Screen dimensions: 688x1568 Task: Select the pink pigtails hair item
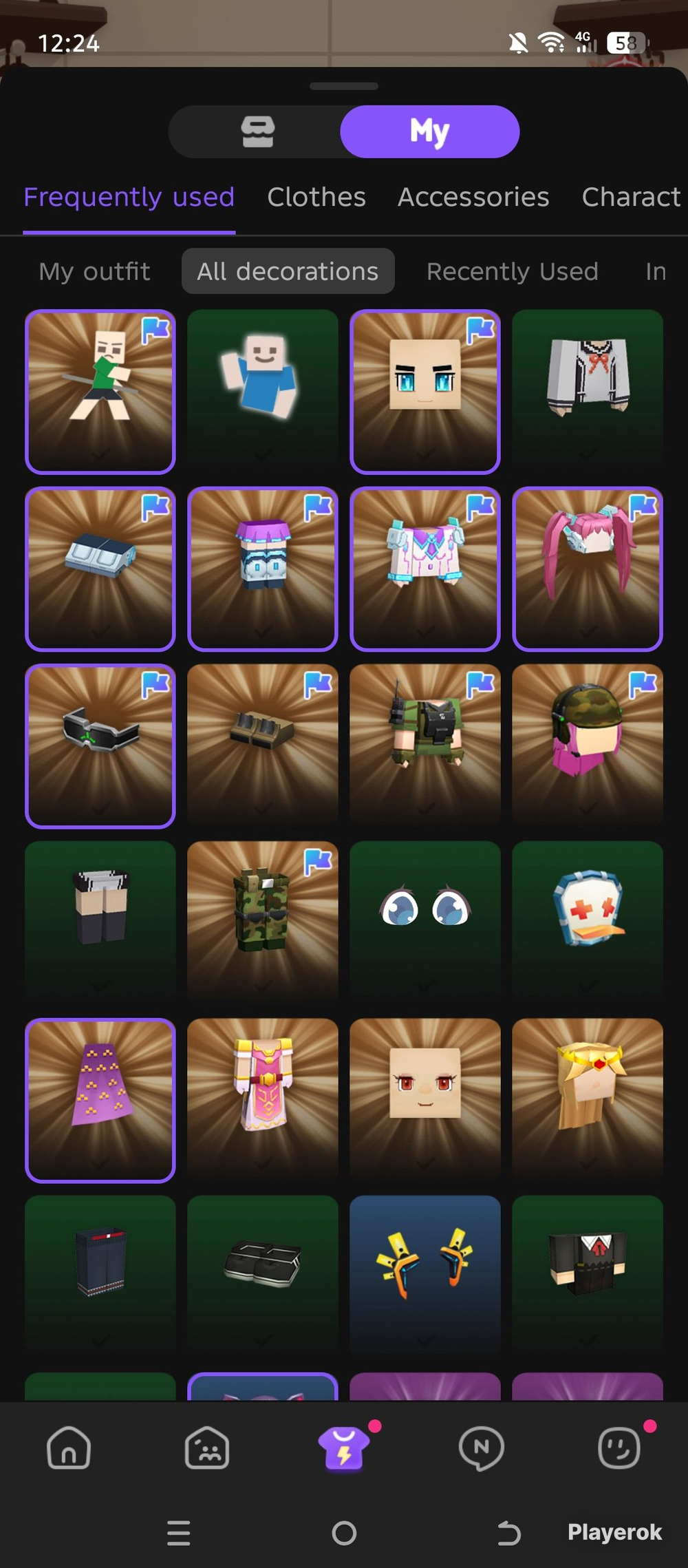point(587,569)
